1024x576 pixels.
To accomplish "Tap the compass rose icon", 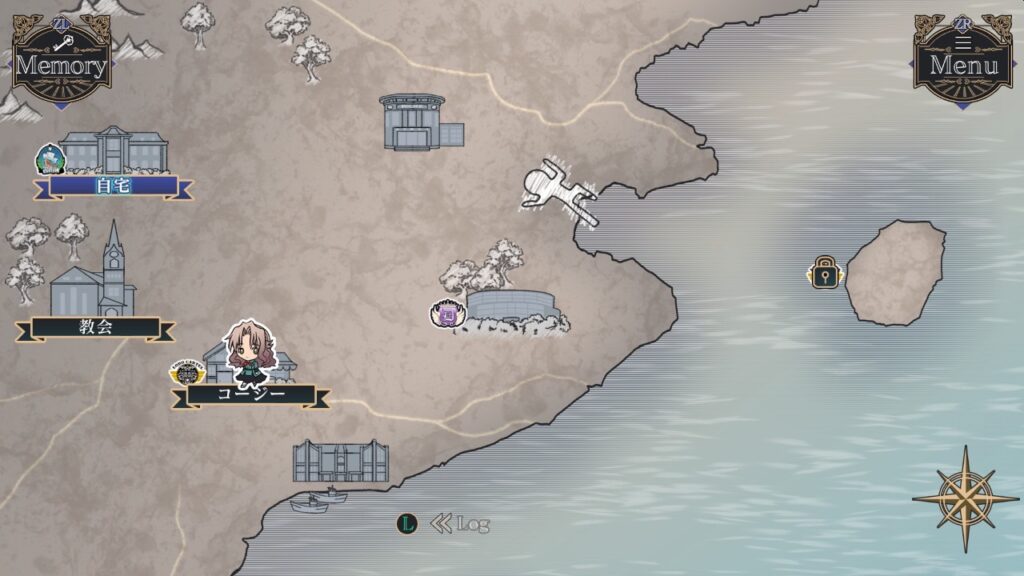I will [965, 497].
